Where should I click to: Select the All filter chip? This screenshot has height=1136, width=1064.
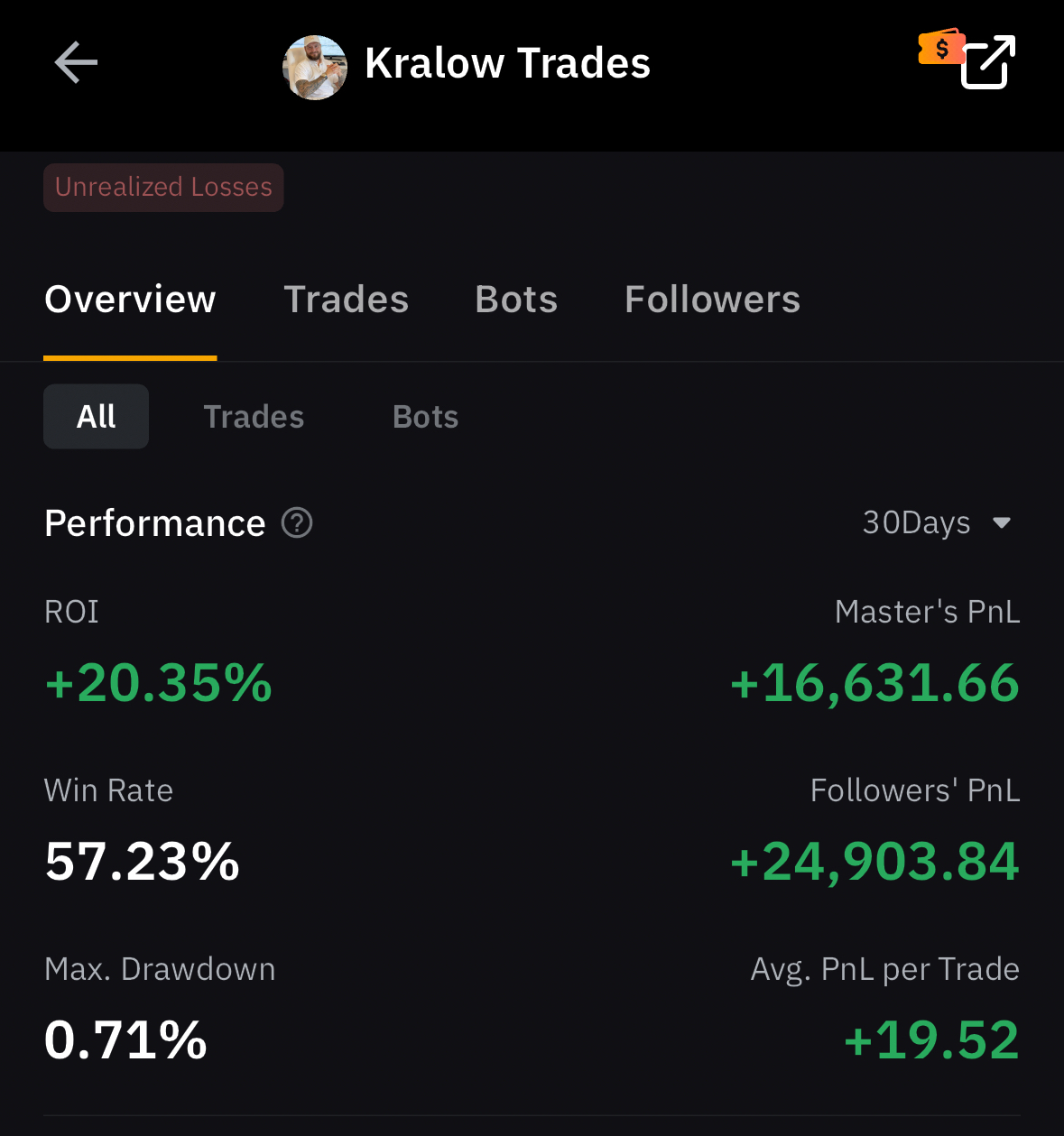pos(96,417)
